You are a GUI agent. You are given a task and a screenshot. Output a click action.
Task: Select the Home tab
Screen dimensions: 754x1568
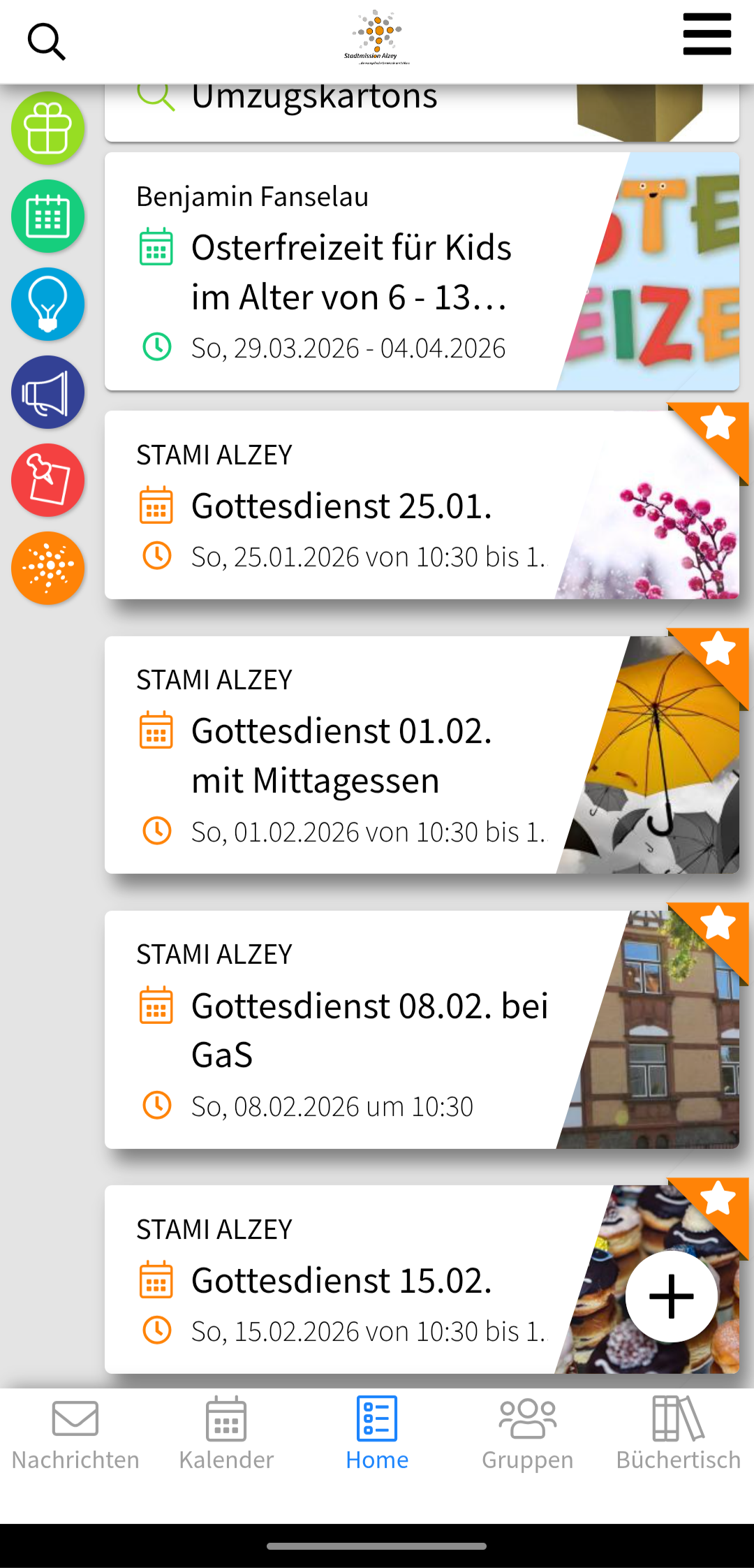tap(377, 1435)
